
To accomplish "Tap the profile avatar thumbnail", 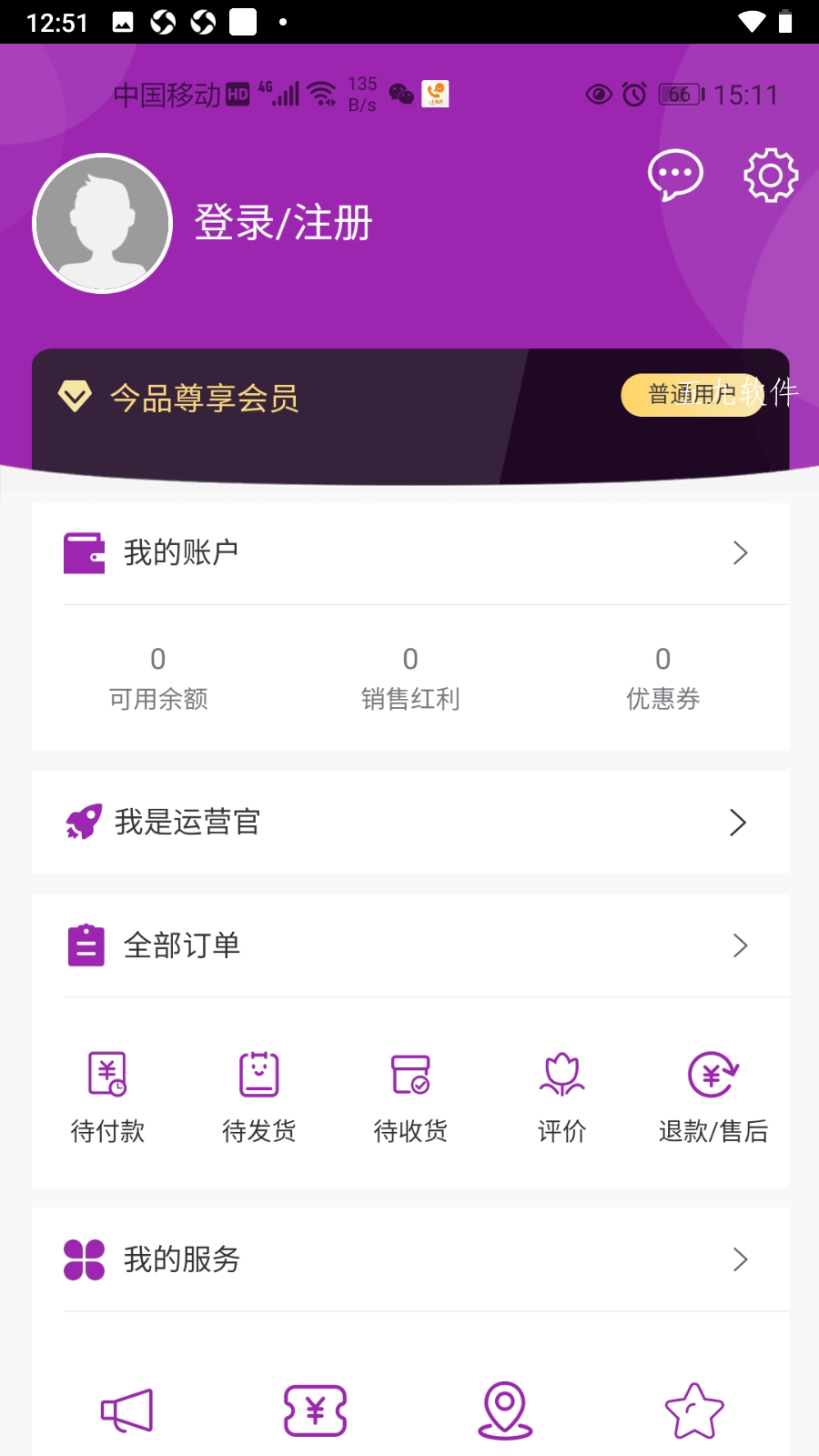I will coord(102,224).
